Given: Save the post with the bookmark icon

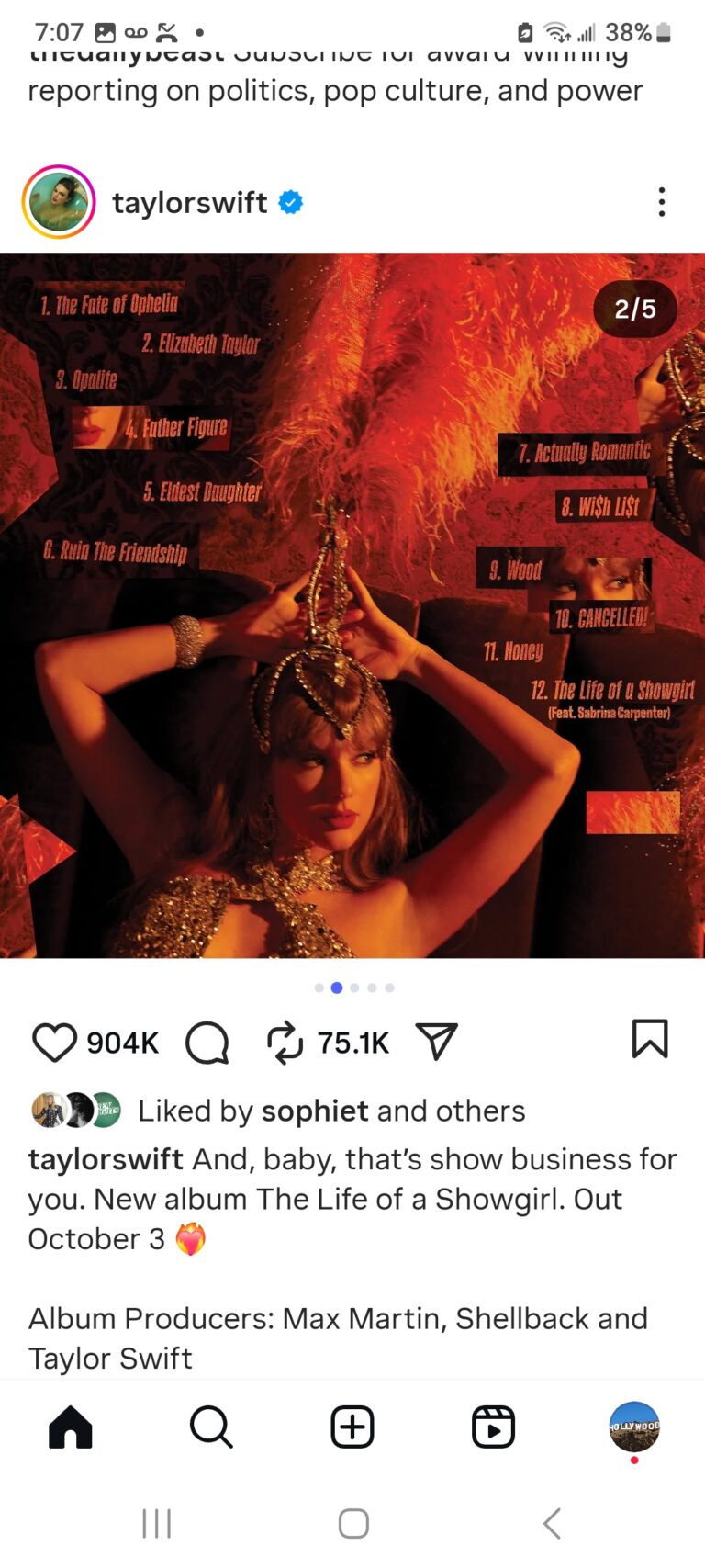Looking at the screenshot, I should (651, 1039).
